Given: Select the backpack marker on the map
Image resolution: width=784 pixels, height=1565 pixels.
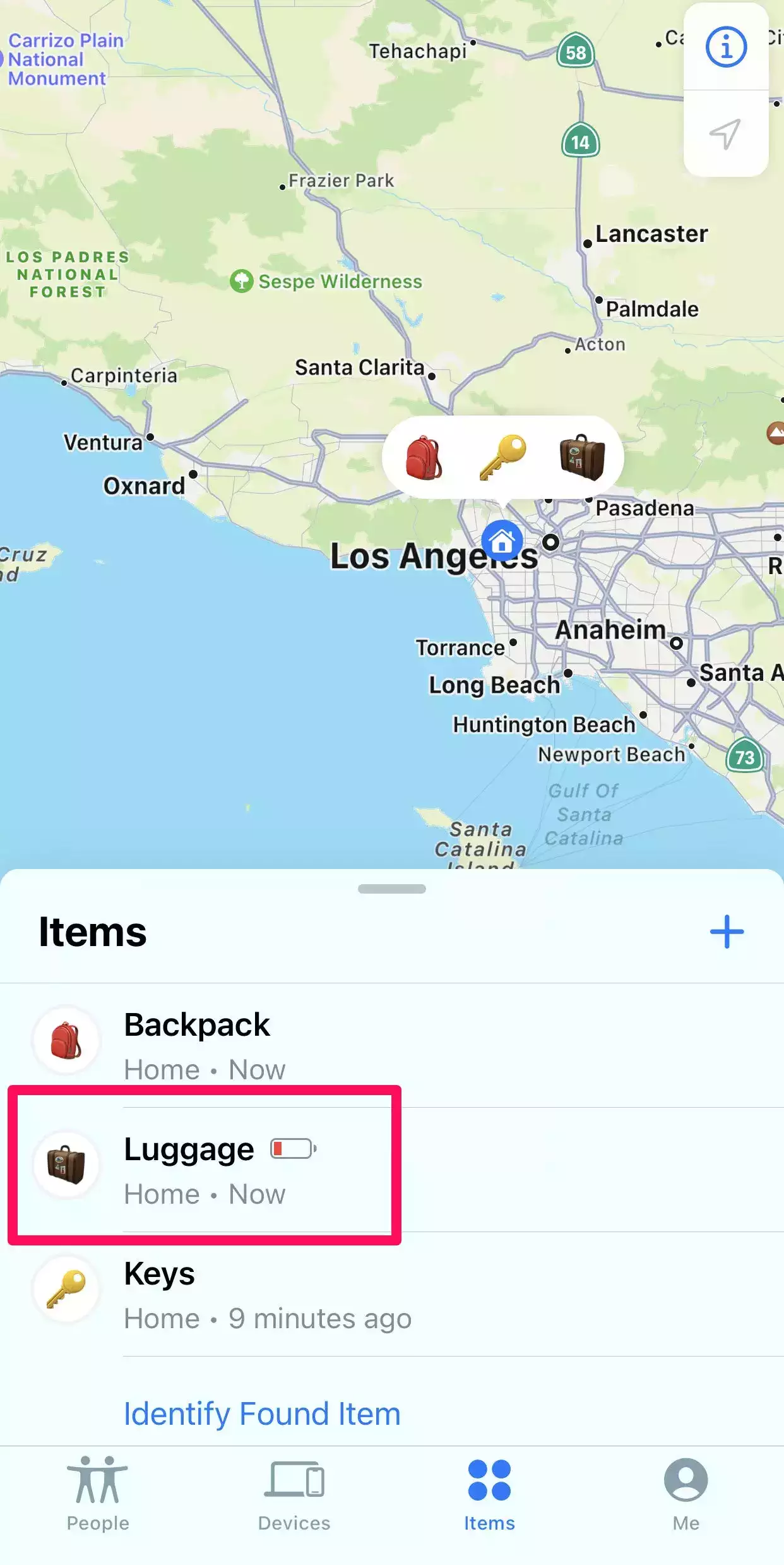Looking at the screenshot, I should click(424, 458).
